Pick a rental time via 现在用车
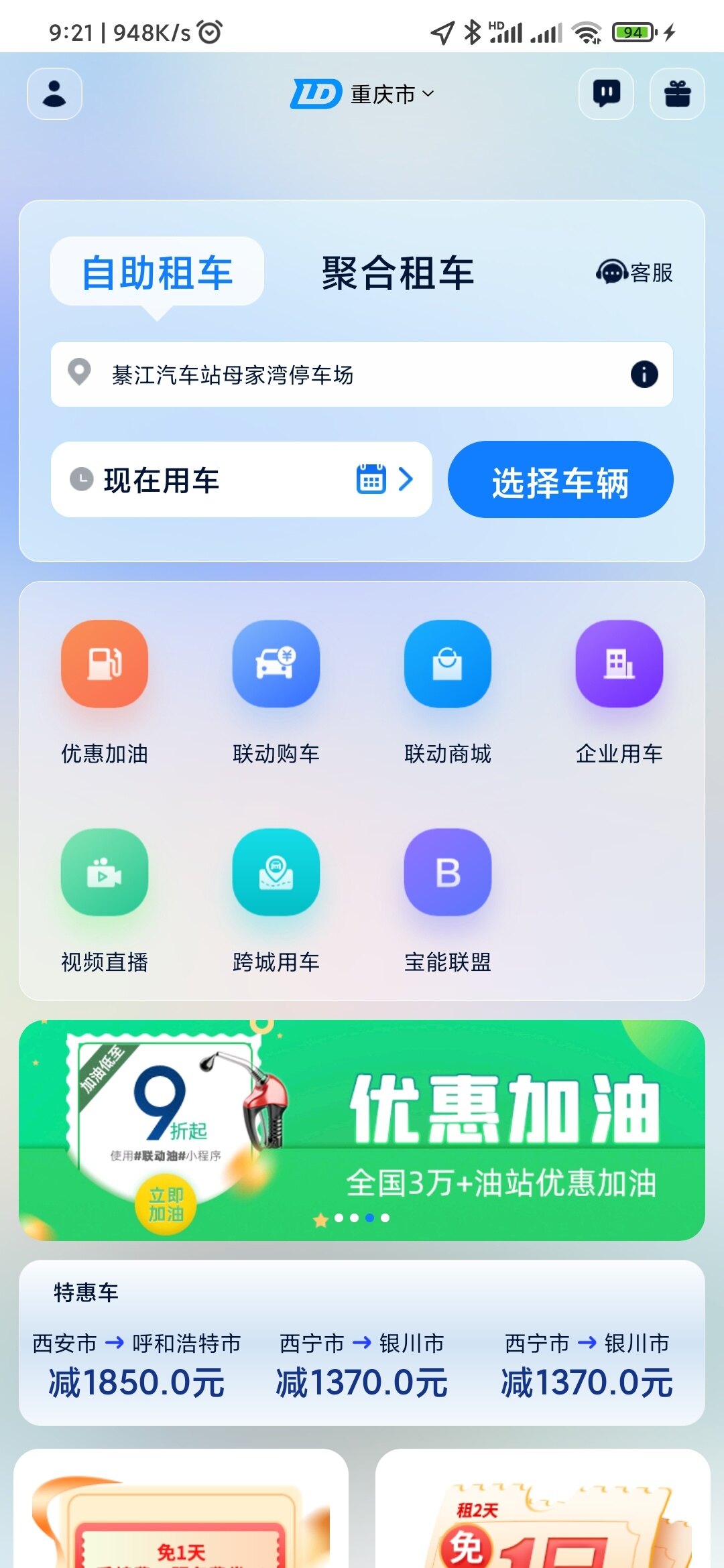The image size is (724, 1568). tap(241, 480)
